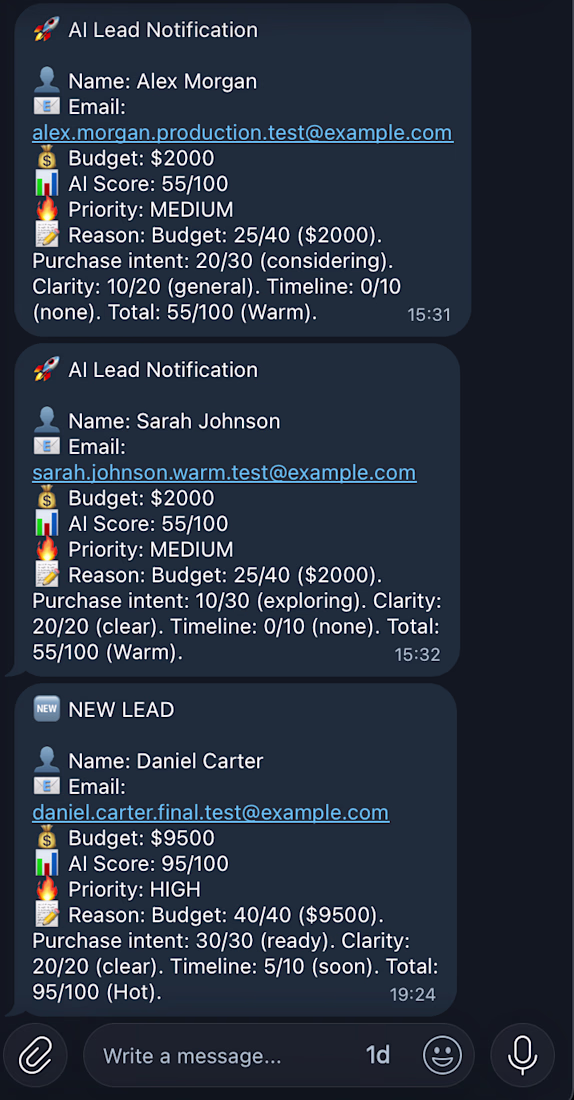574x1100 pixels.
Task: Open Daniel Carter's email link
Action: pos(211,812)
